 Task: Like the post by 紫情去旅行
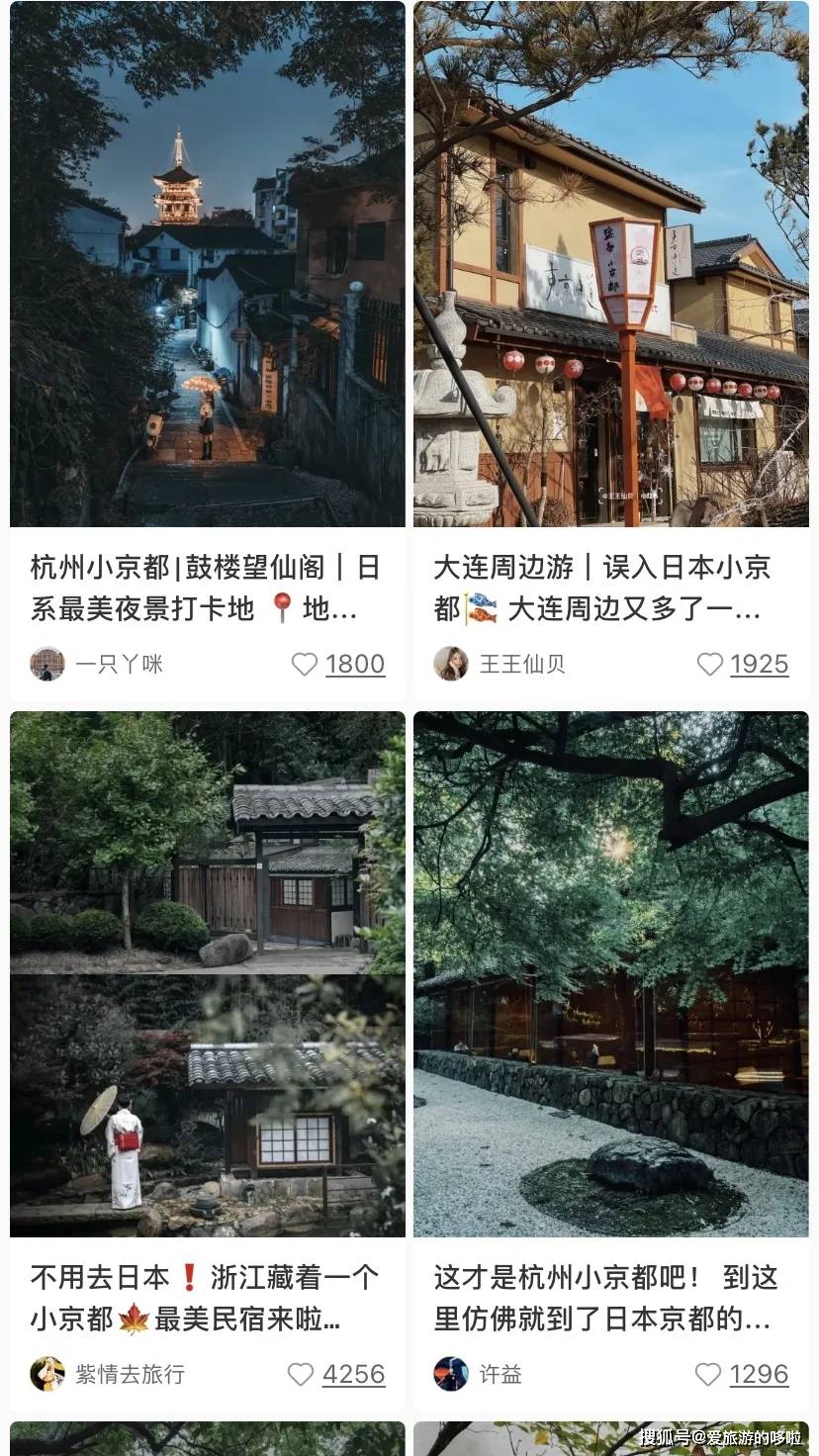[301, 1374]
